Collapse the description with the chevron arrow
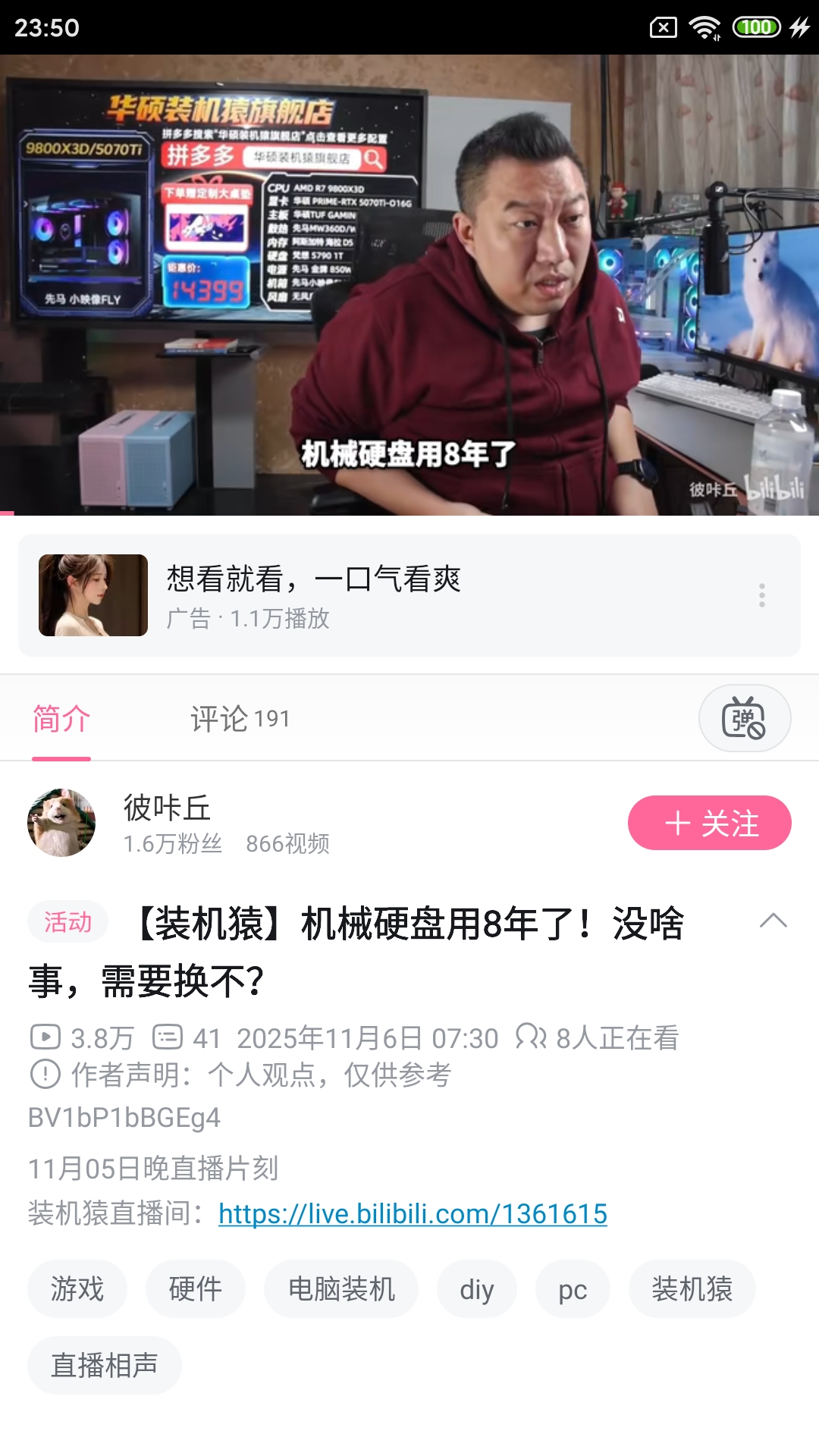This screenshot has height=1456, width=819. pyautogui.click(x=774, y=921)
